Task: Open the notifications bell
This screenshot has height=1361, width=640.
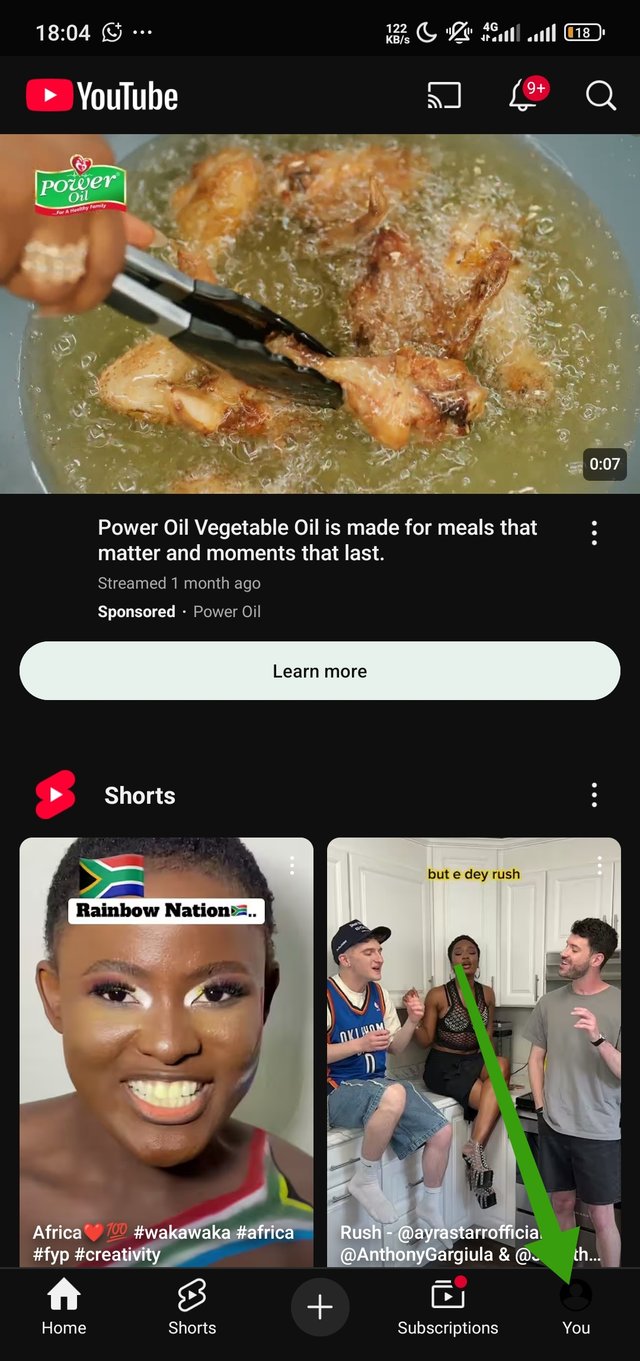Action: pyautogui.click(x=524, y=96)
